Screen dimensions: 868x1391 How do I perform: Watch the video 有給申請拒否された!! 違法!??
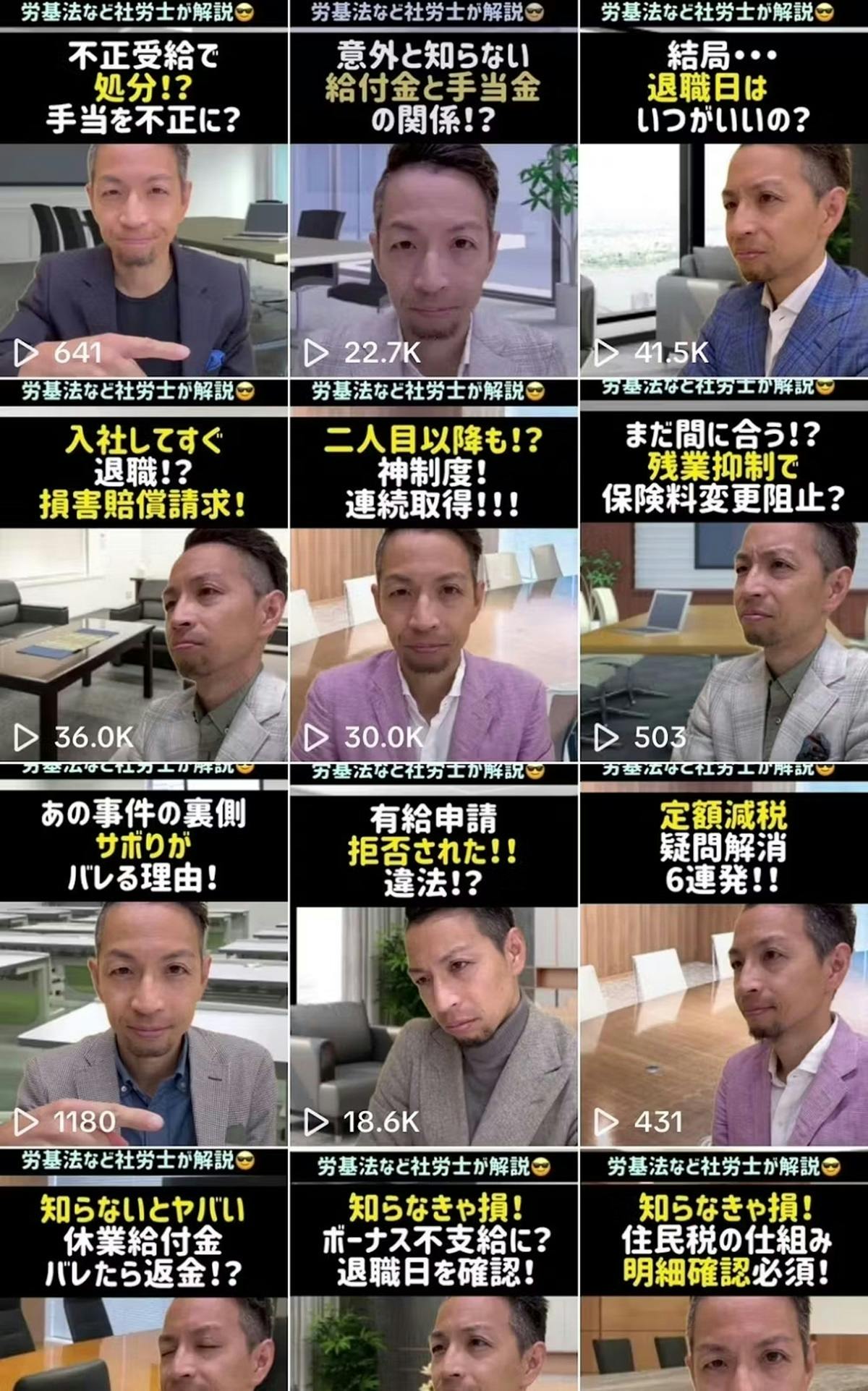(434, 955)
